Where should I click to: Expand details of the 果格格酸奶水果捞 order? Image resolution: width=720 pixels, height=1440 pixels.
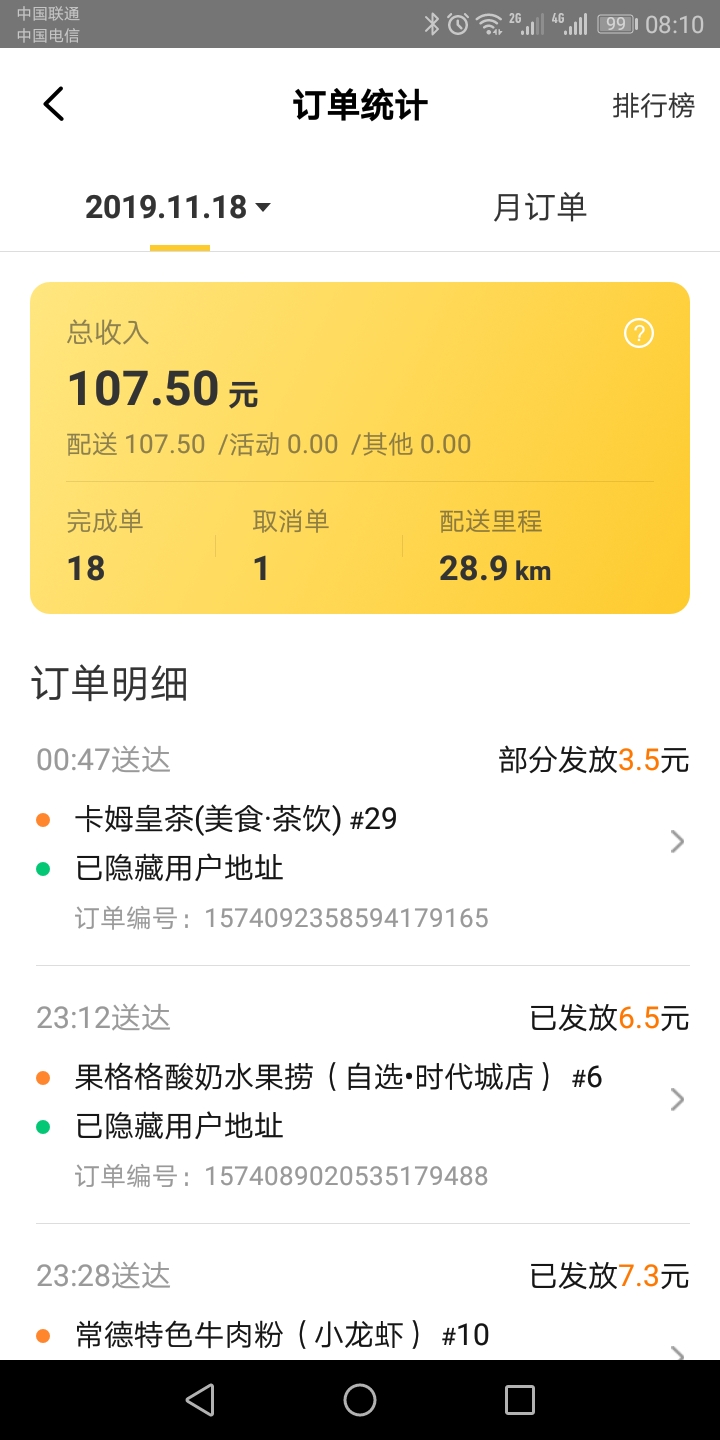pos(677,1099)
